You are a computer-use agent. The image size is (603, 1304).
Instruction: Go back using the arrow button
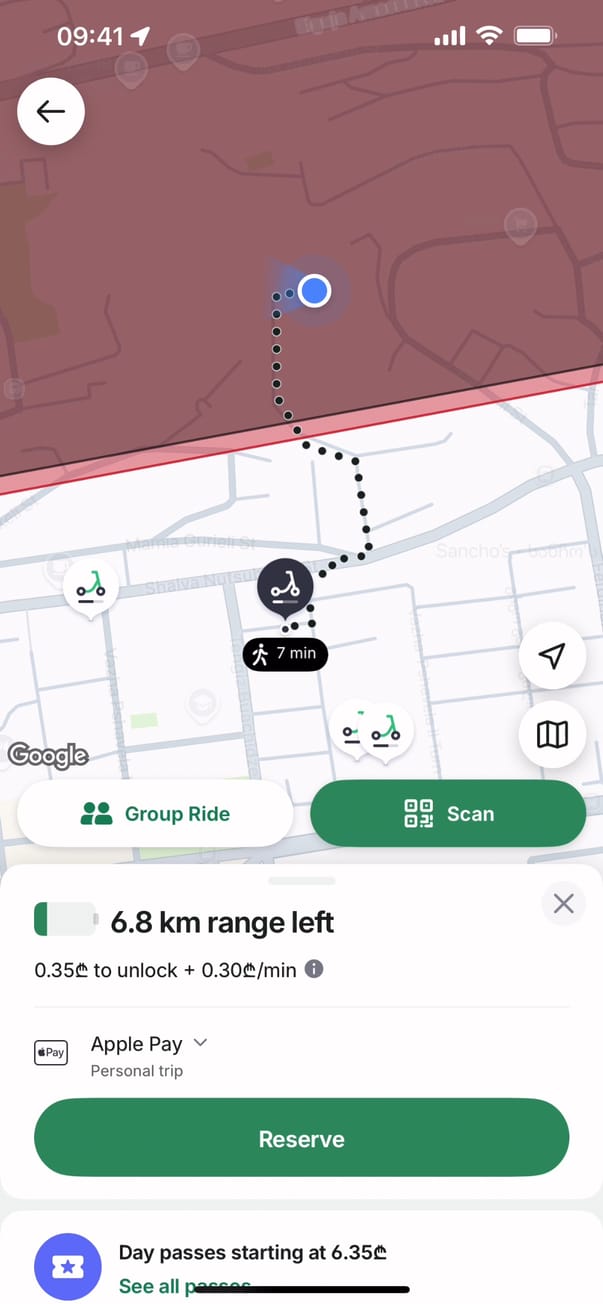point(51,112)
